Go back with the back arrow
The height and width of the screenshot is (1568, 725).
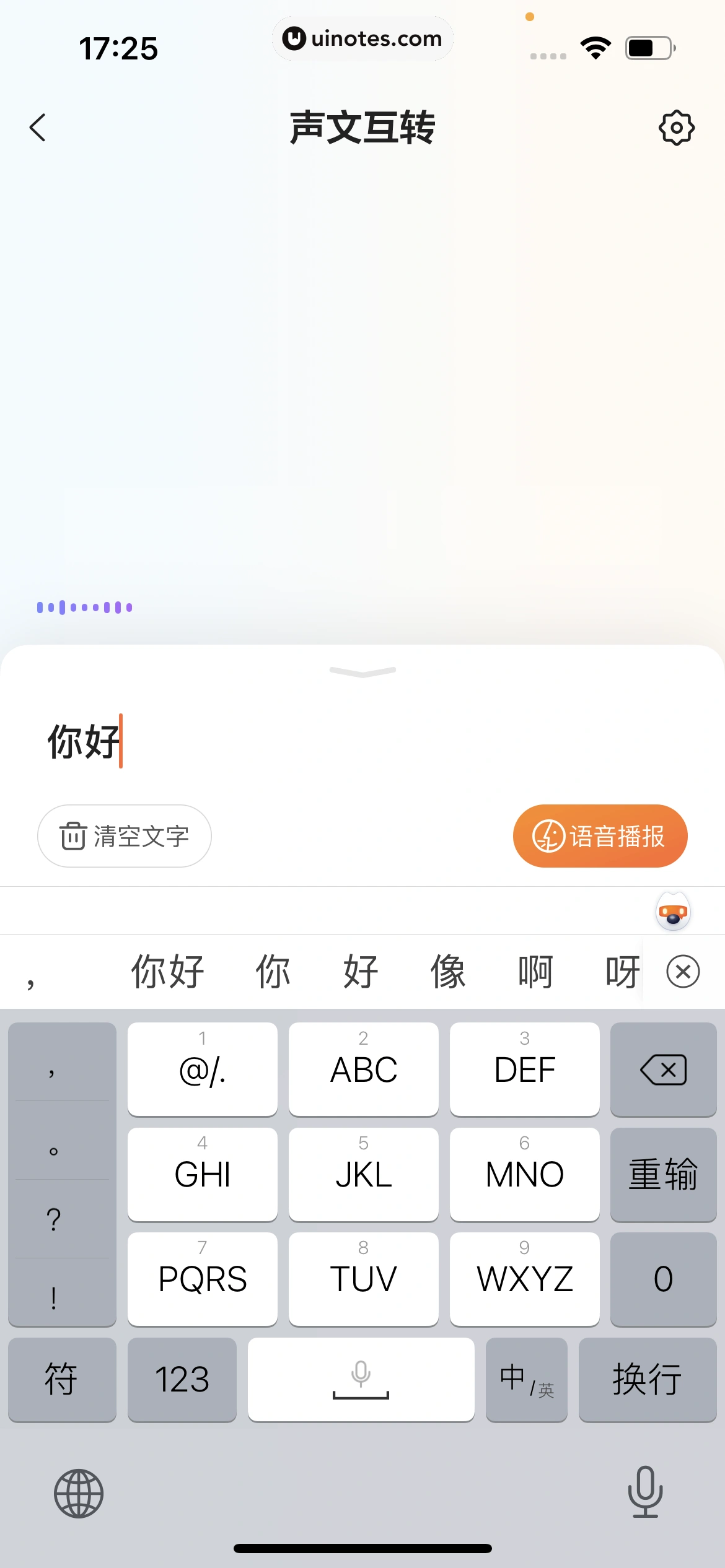tap(38, 128)
